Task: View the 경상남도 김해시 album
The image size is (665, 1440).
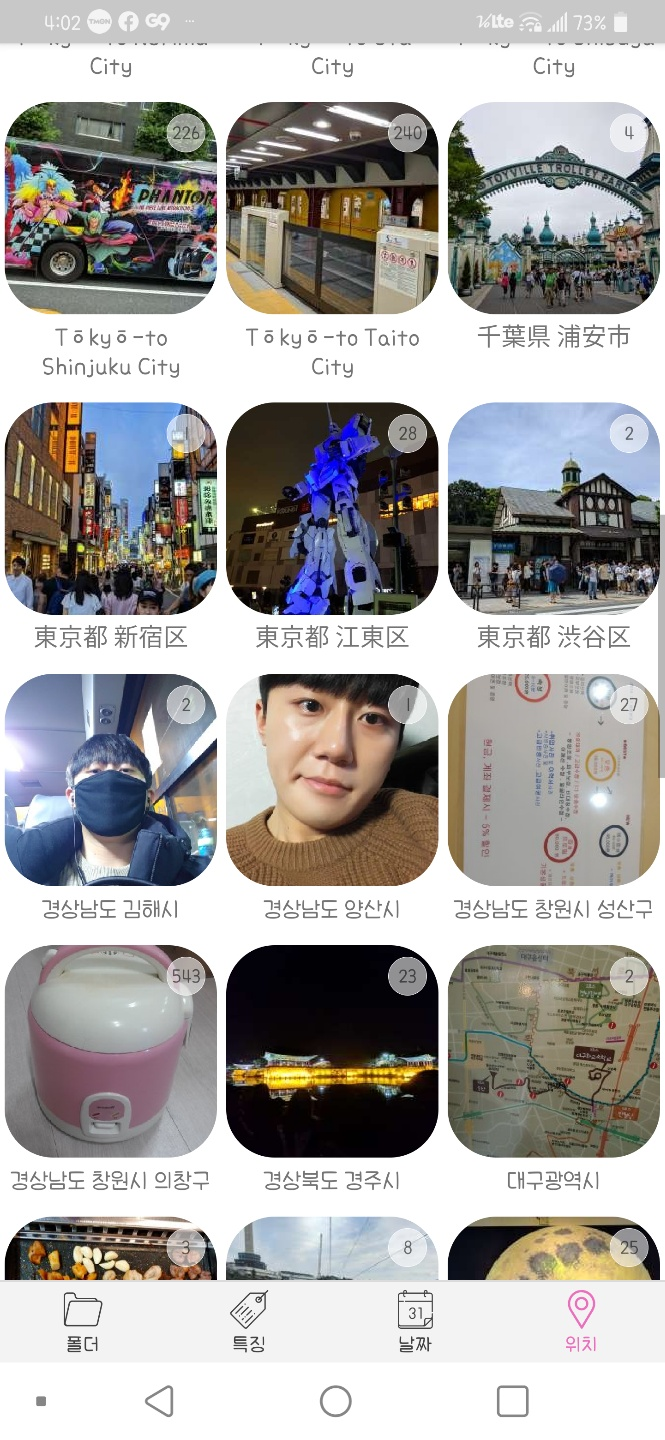Action: 111,780
